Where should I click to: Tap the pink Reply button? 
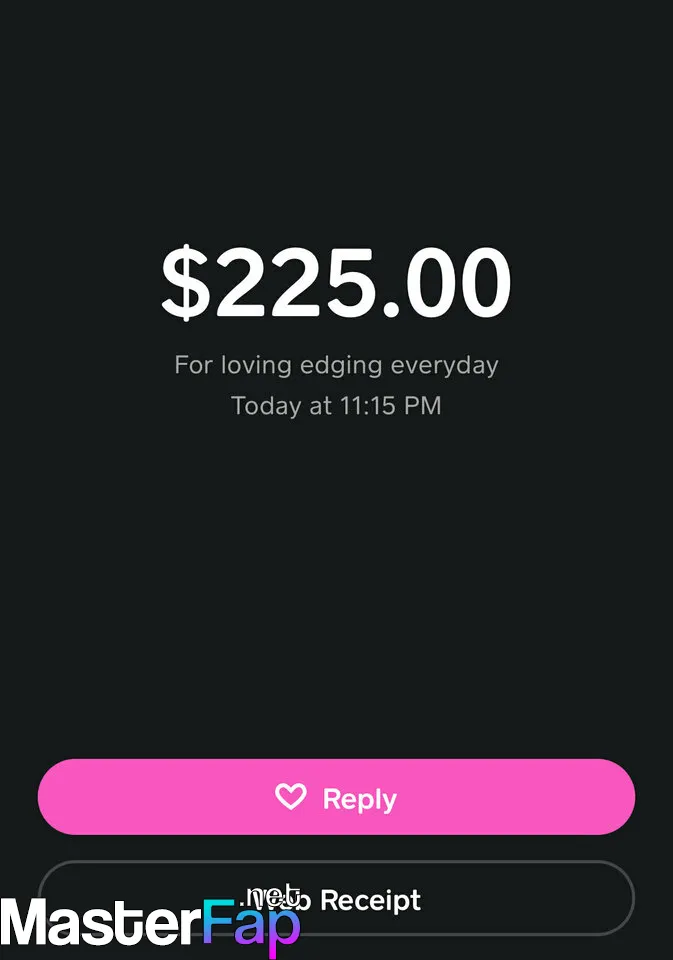click(x=336, y=797)
